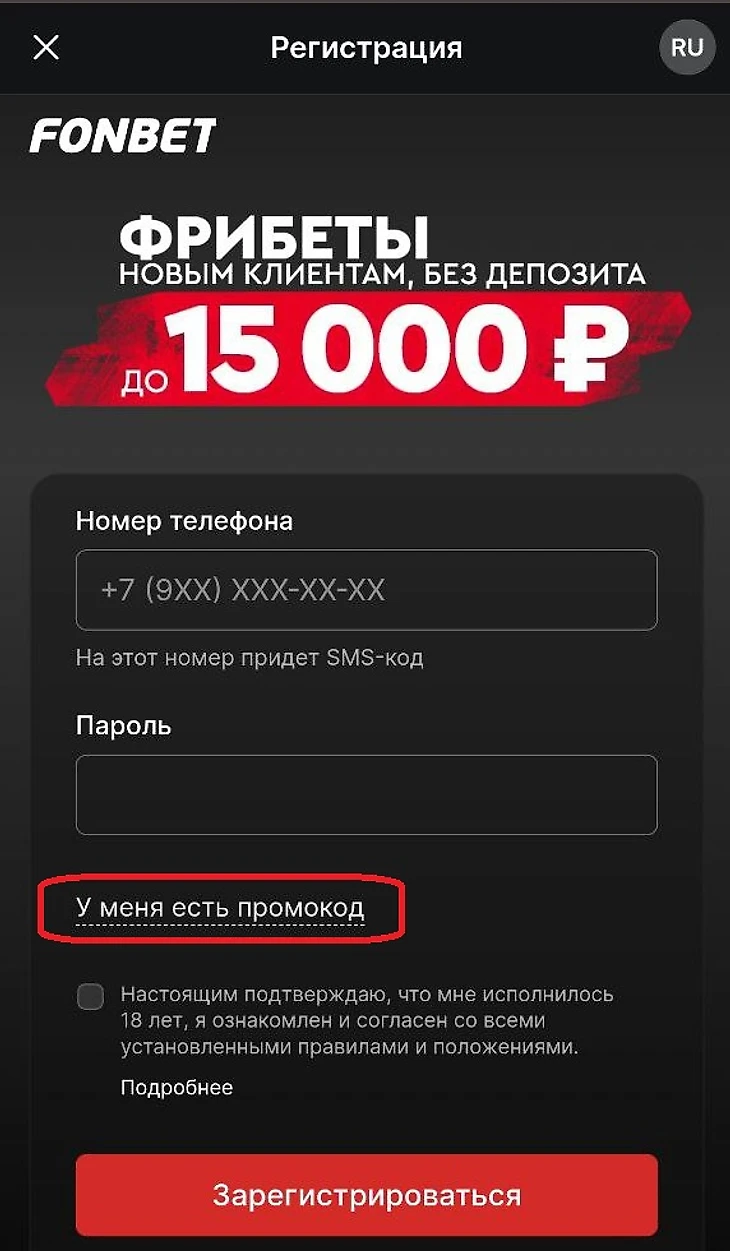Focus the Пароль password field
This screenshot has width=730, height=1251.
point(366,794)
